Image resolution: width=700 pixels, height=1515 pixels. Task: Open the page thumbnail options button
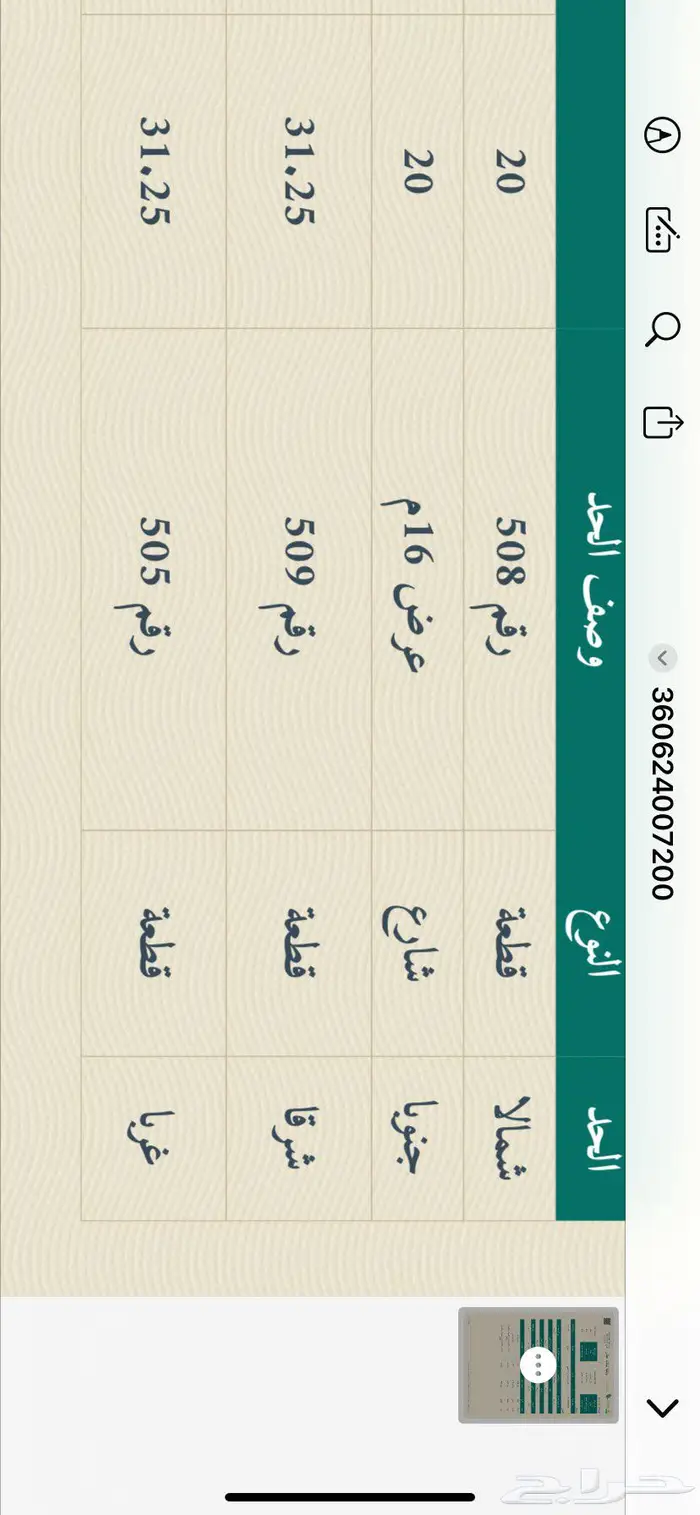click(538, 1365)
